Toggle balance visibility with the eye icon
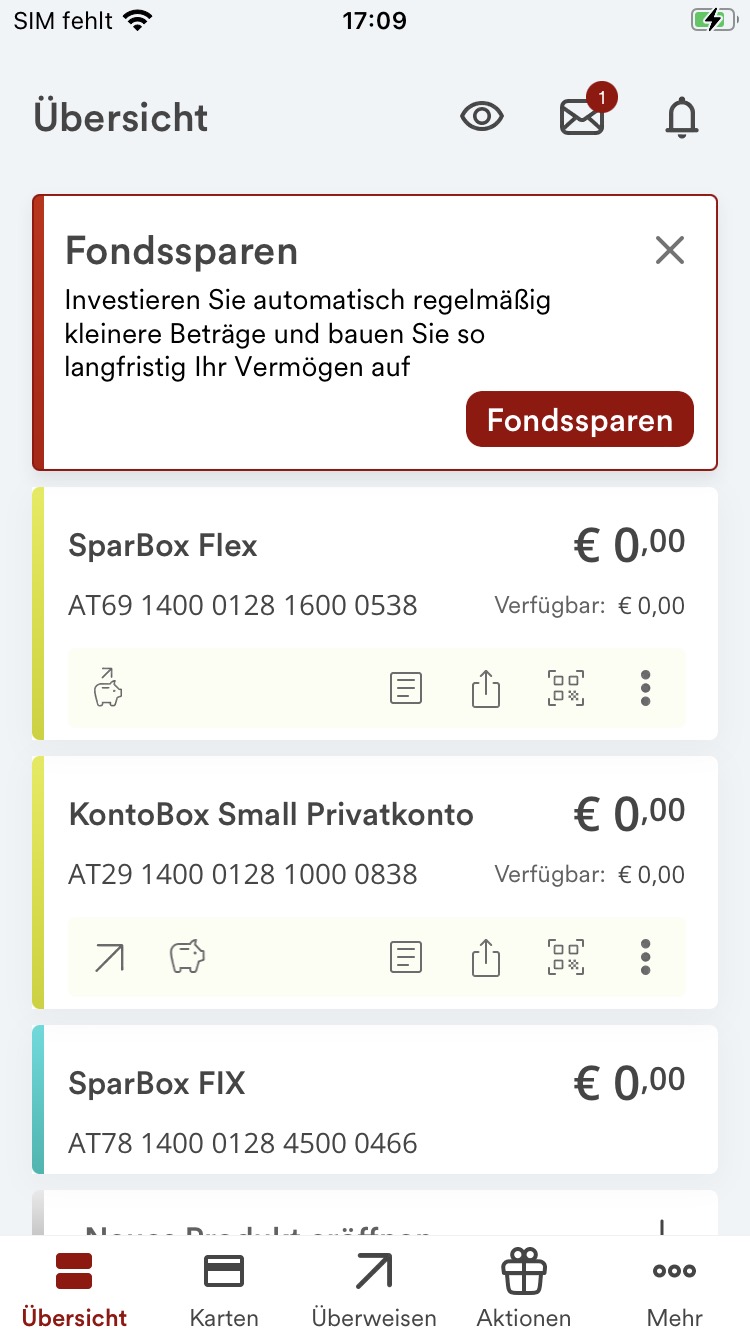The height and width of the screenshot is (1334, 750). [482, 118]
